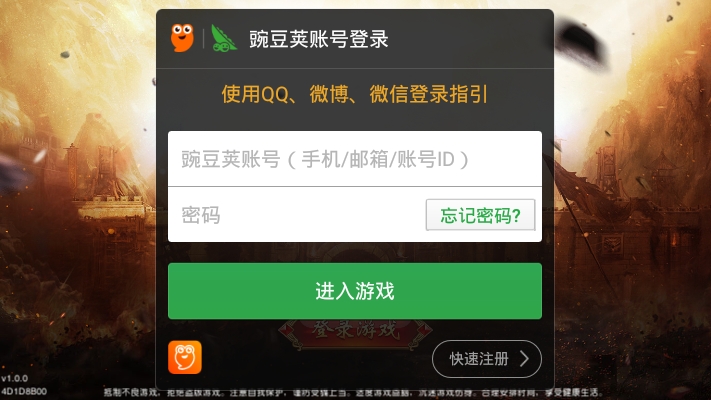
Task: Focus the password (密码) field
Action: 295,215
